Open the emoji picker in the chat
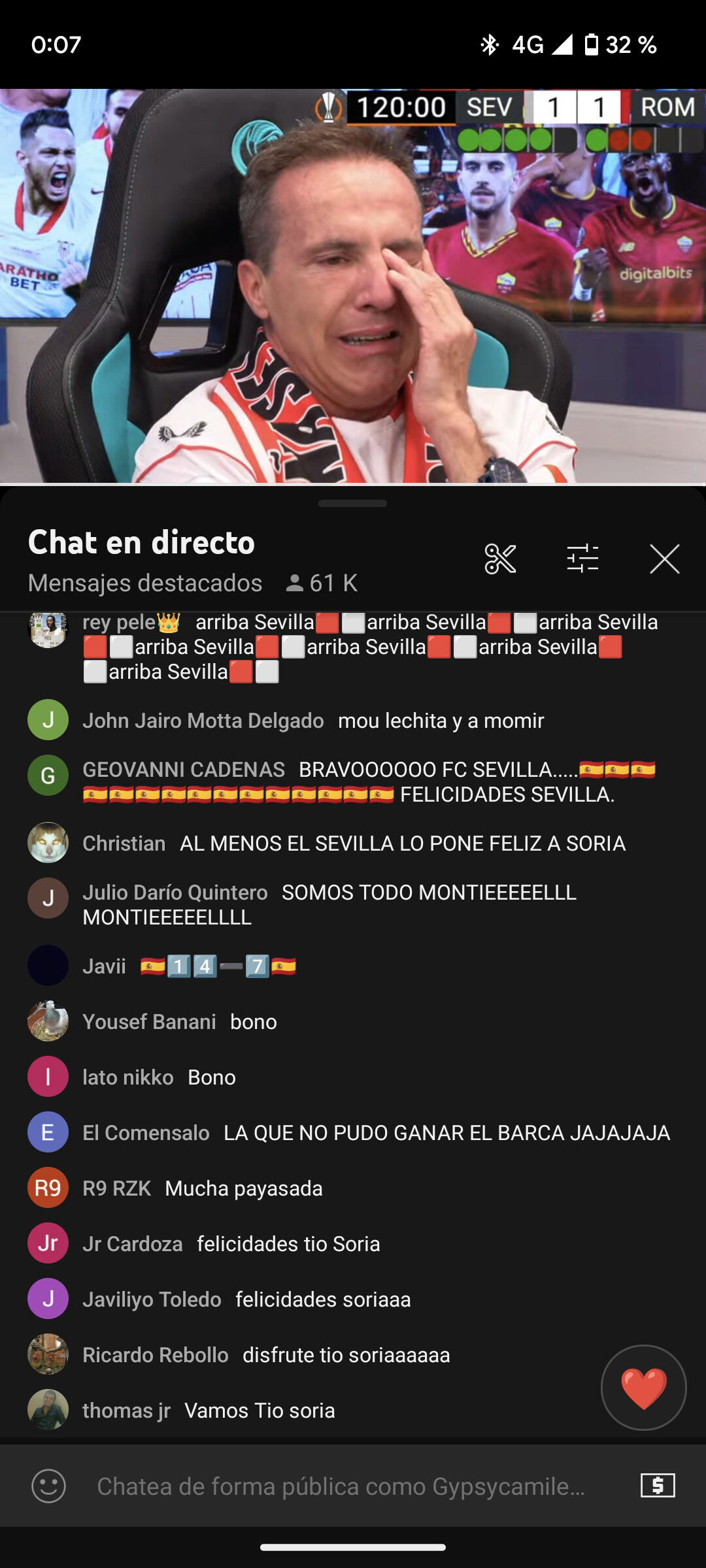The height and width of the screenshot is (1568, 706). [49, 1486]
